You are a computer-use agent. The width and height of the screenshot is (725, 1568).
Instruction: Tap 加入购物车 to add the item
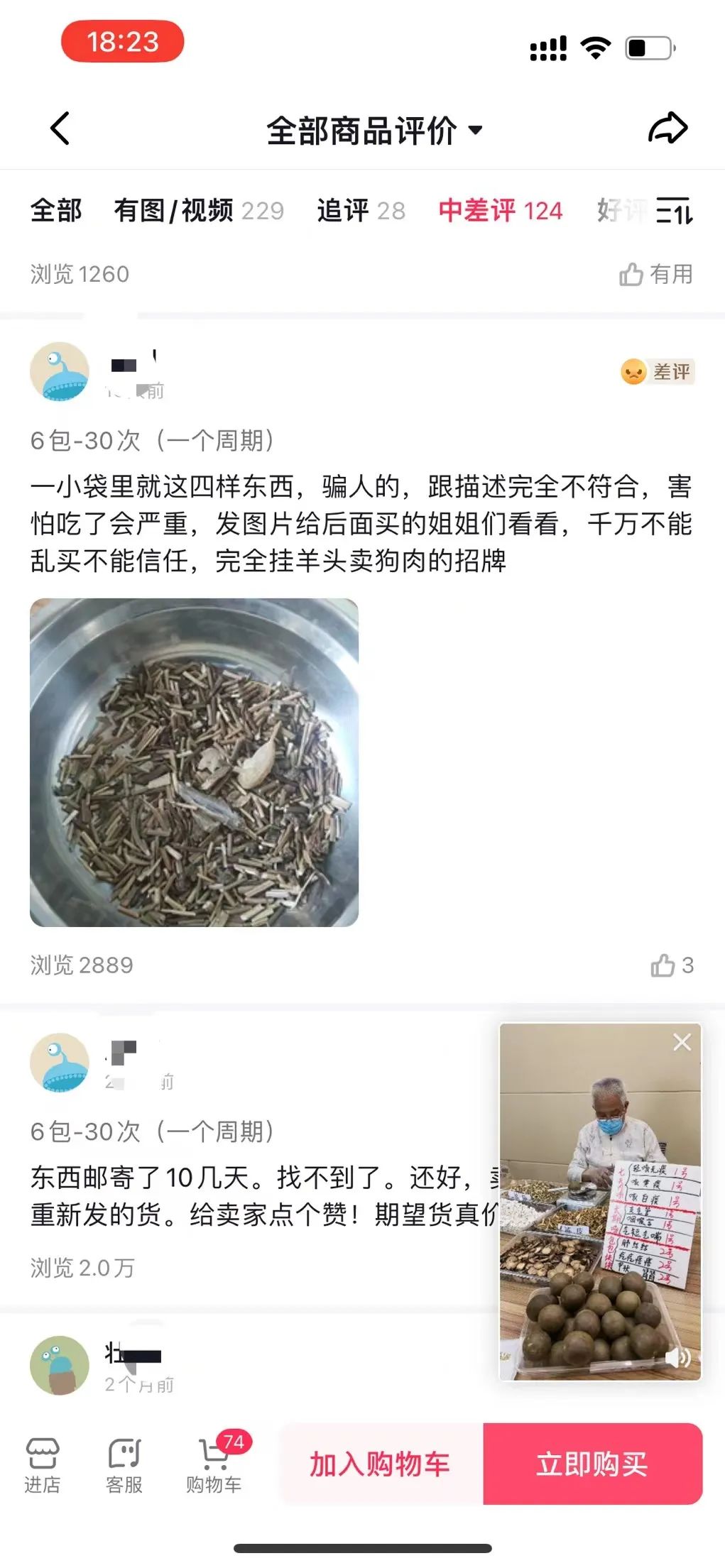coord(380,1464)
